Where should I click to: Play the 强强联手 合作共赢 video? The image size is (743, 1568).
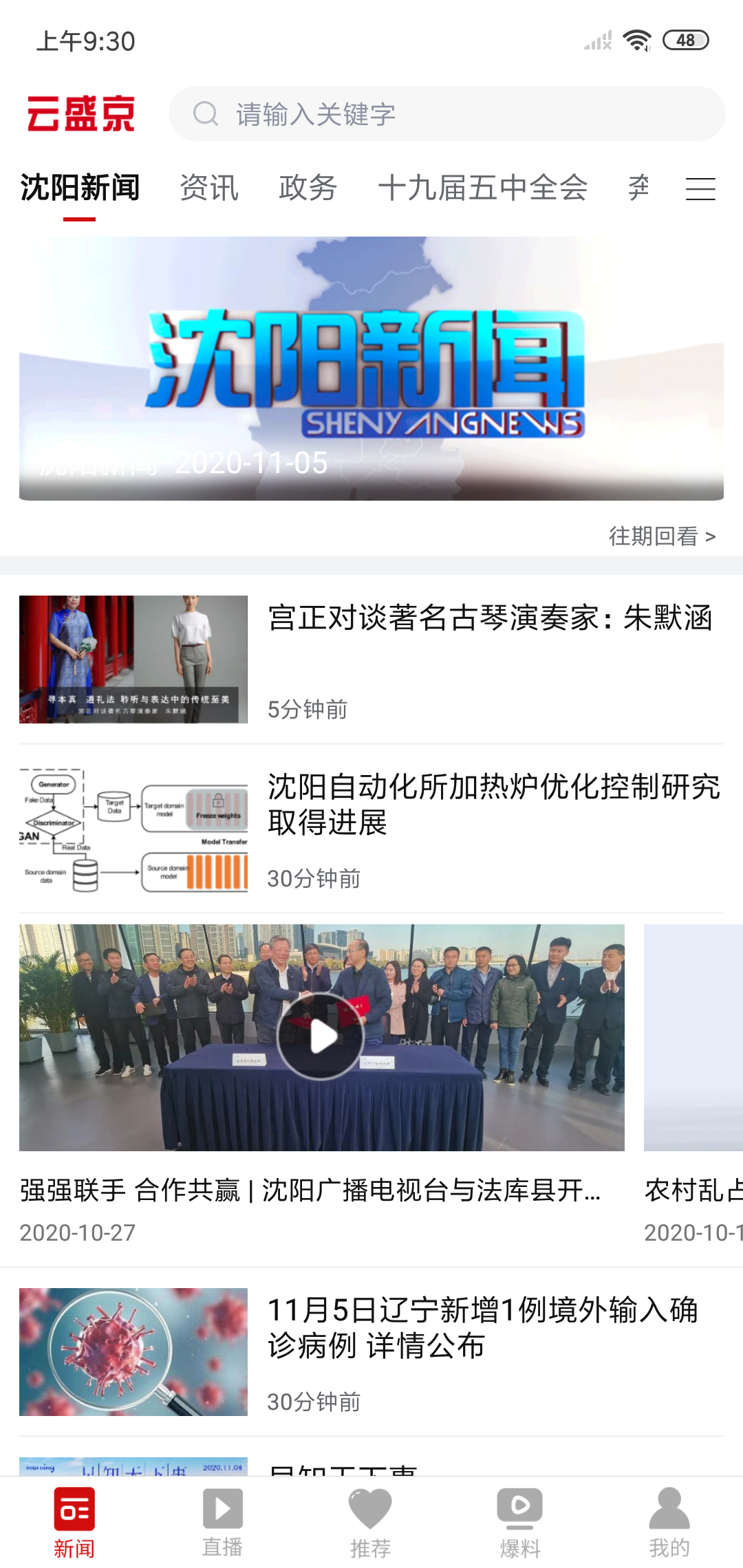(321, 1036)
